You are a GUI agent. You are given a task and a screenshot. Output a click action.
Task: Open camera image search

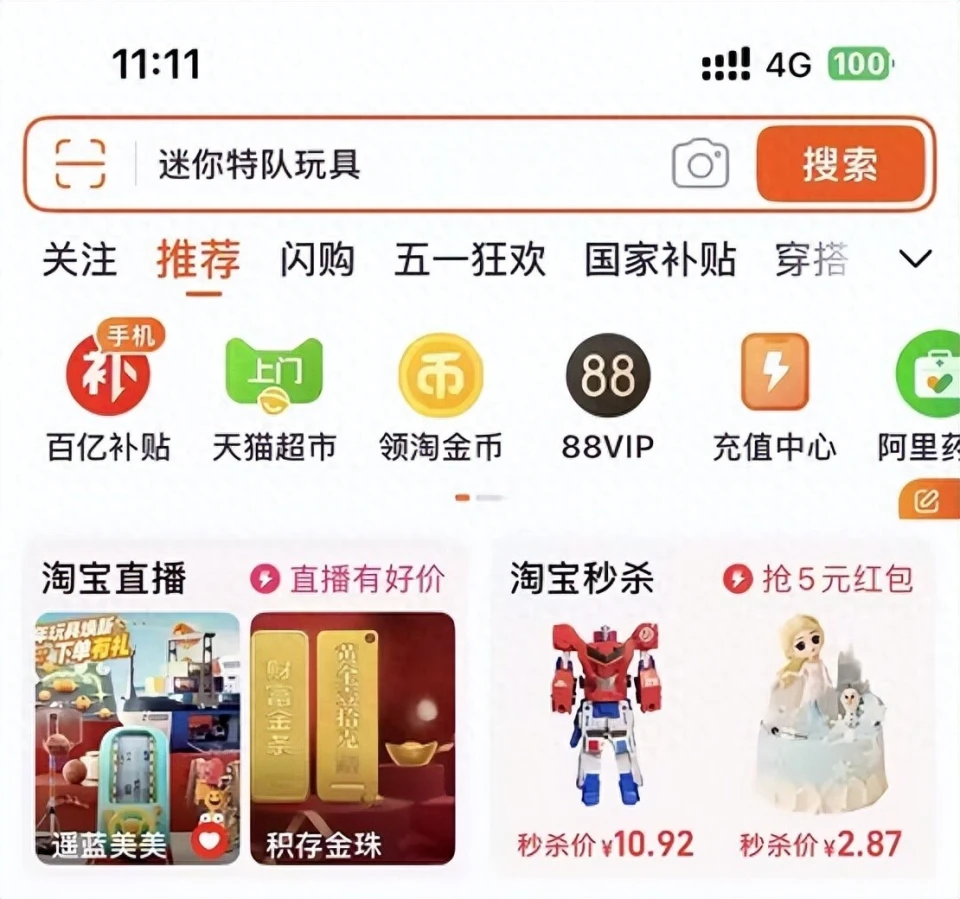(700, 164)
